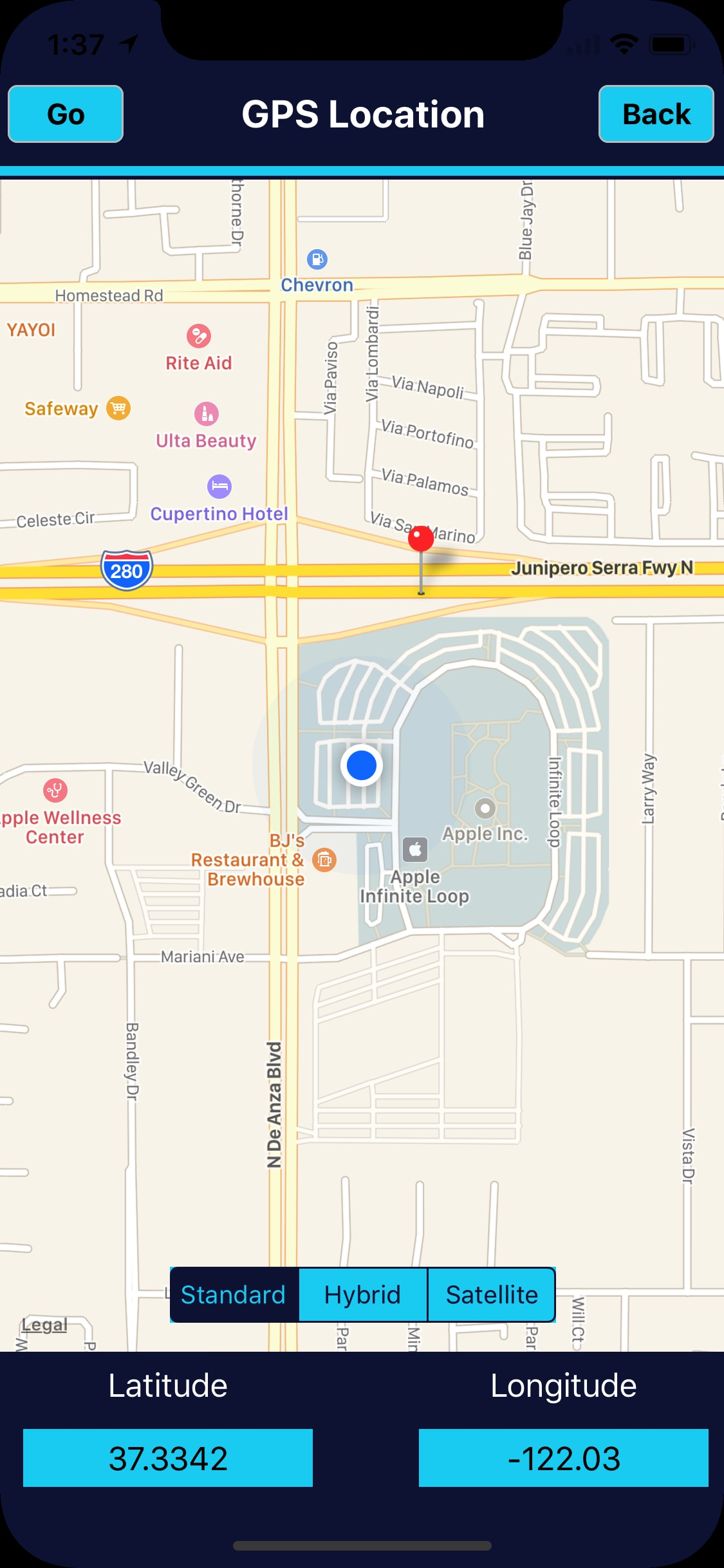Select the Cupertino Hotel map marker
The height and width of the screenshot is (1568, 724).
pyautogui.click(x=219, y=486)
